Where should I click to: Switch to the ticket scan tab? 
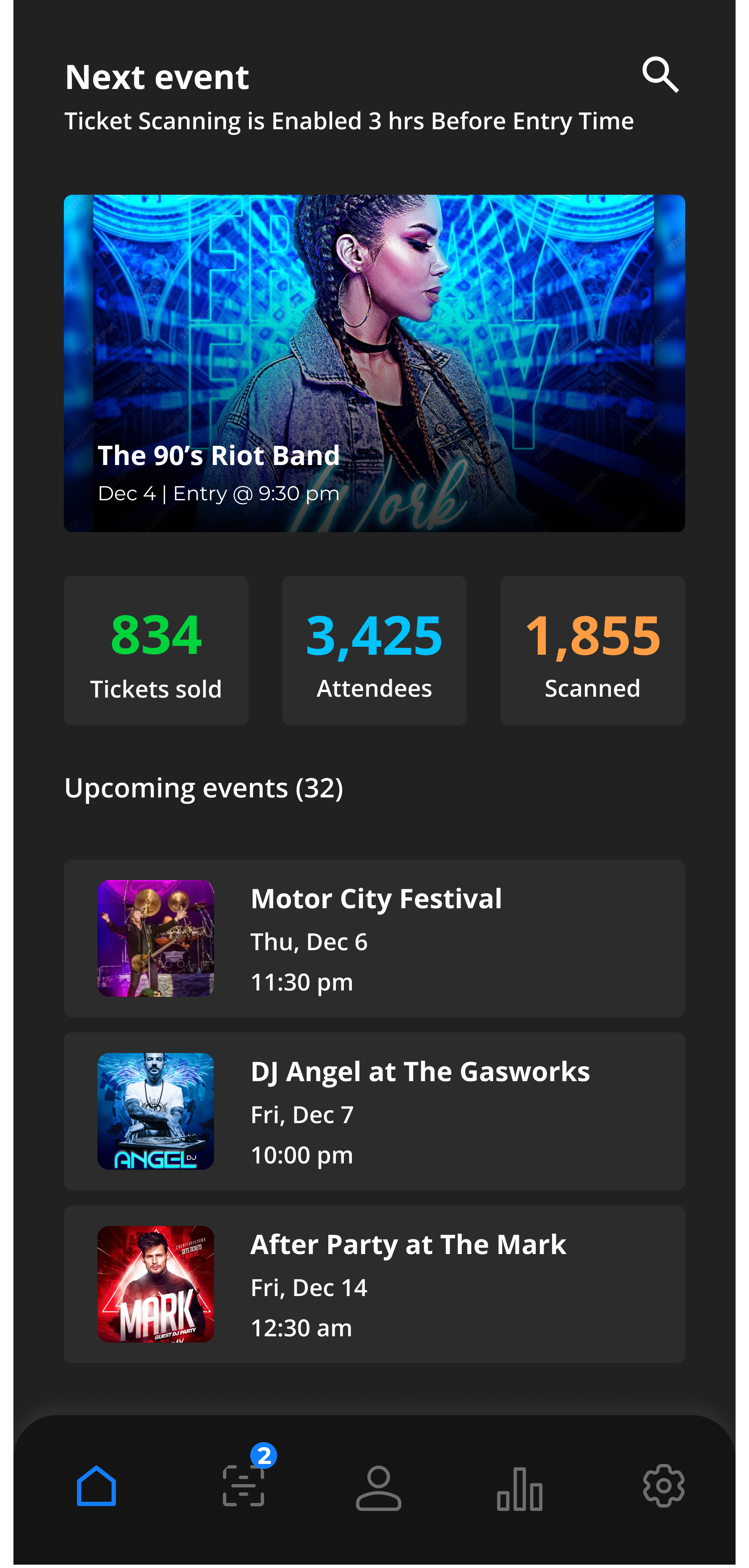click(x=244, y=1486)
